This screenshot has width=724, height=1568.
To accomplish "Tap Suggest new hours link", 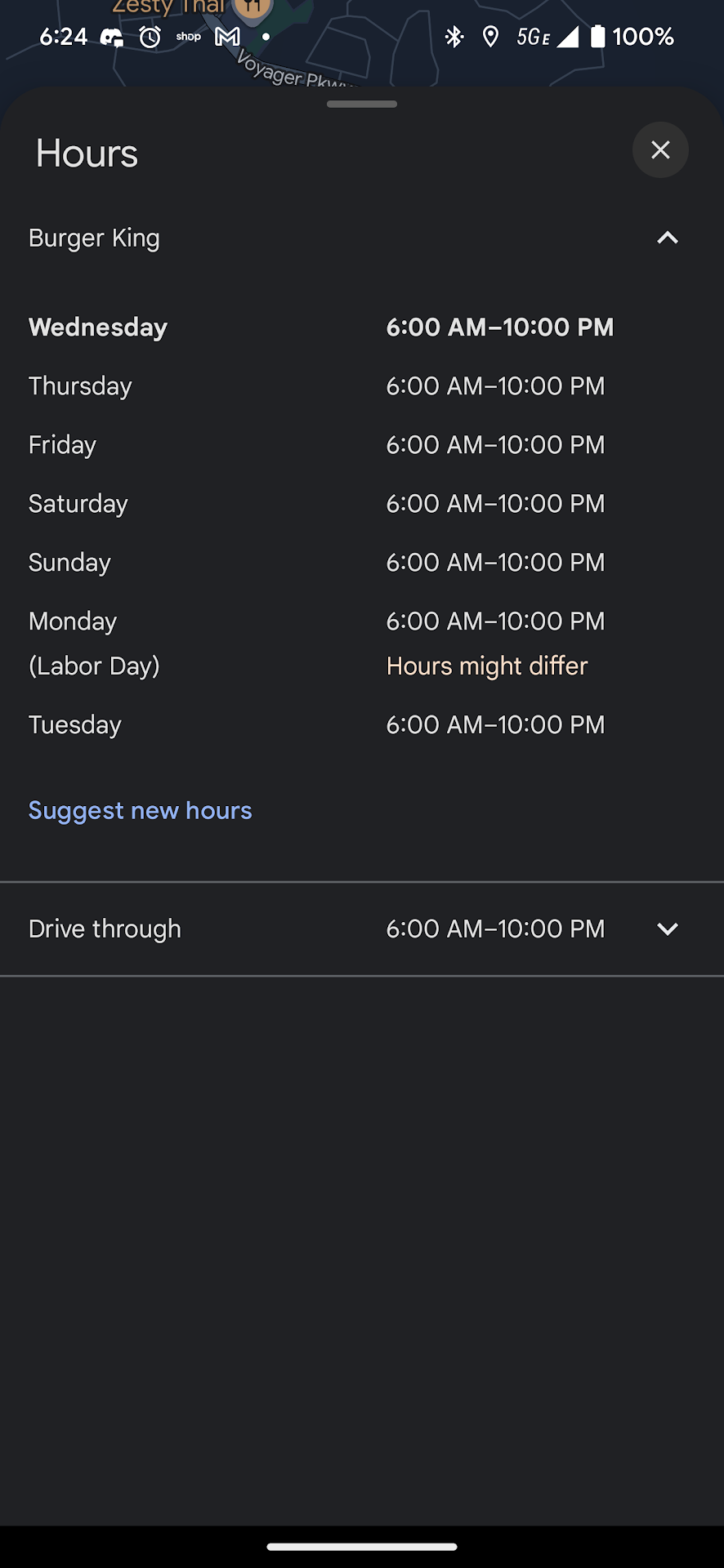I will coord(141,810).
